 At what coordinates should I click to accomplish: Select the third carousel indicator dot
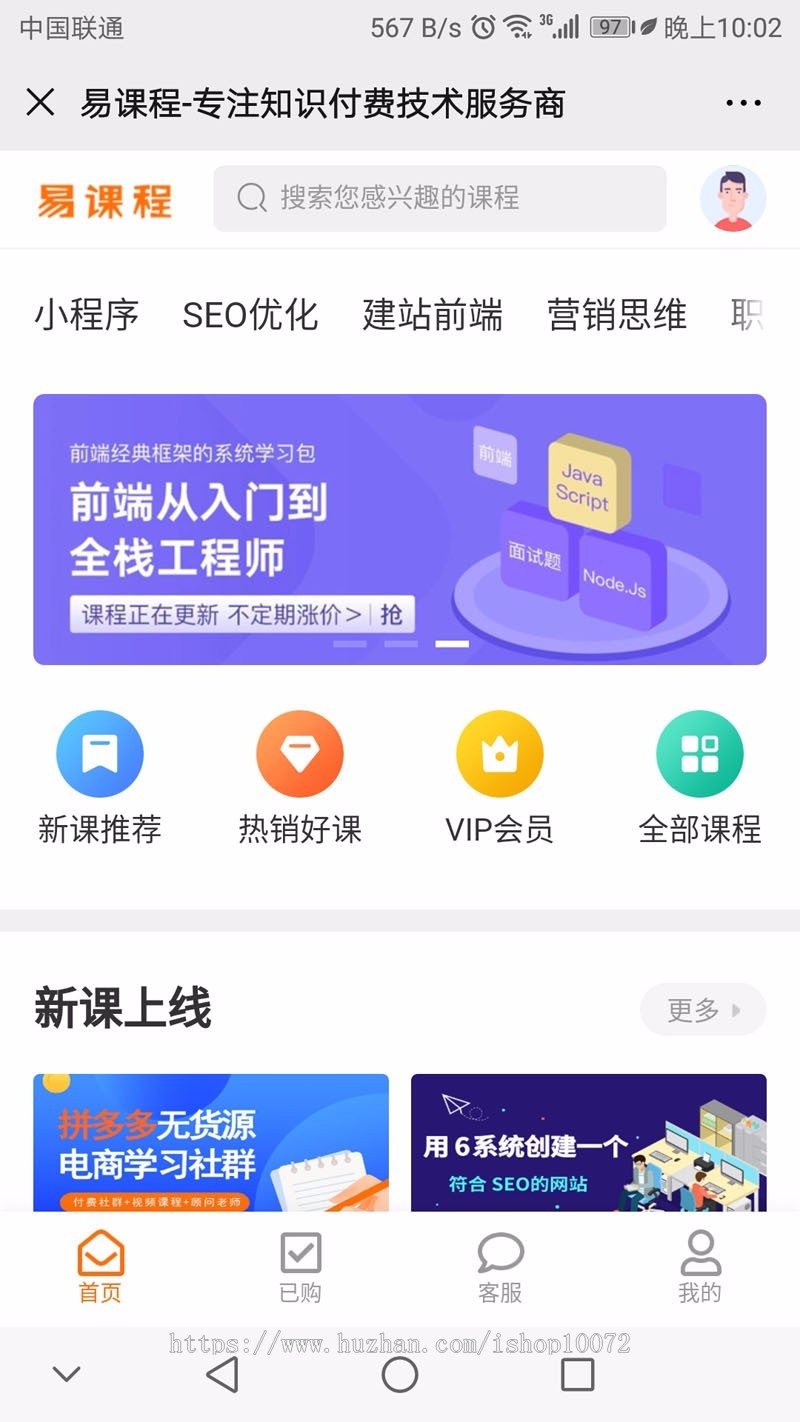452,644
